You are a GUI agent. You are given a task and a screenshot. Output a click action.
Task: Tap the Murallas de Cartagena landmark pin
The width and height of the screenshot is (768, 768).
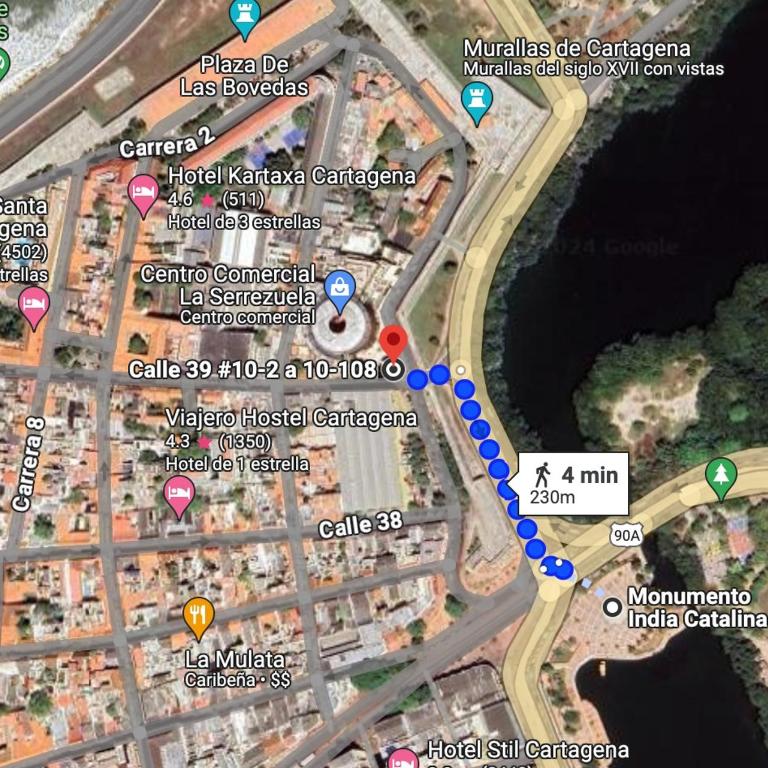click(477, 100)
